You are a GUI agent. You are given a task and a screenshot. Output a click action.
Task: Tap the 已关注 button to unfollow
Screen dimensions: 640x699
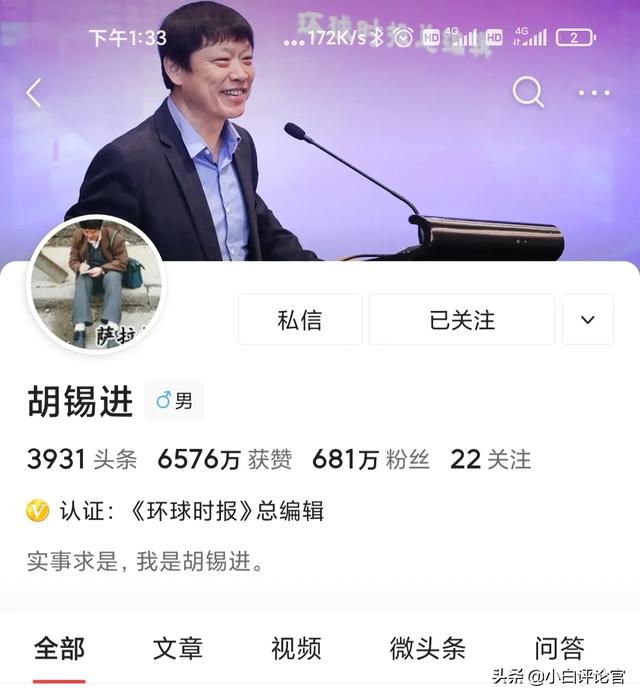[462, 320]
